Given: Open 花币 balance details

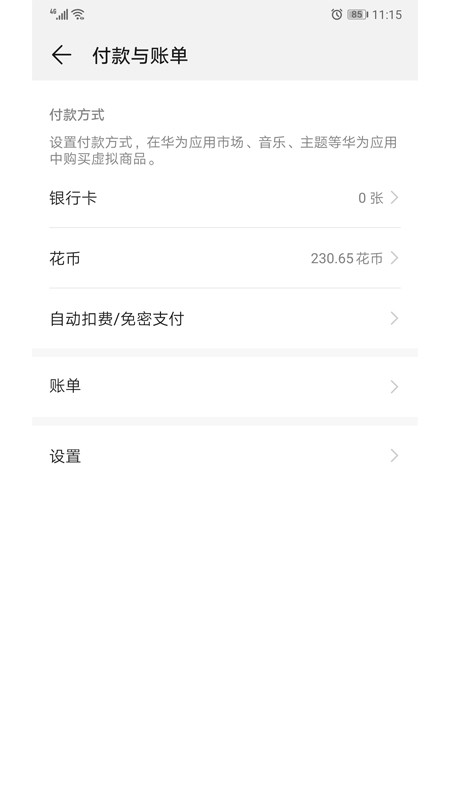Looking at the screenshot, I should pyautogui.click(x=224, y=258).
